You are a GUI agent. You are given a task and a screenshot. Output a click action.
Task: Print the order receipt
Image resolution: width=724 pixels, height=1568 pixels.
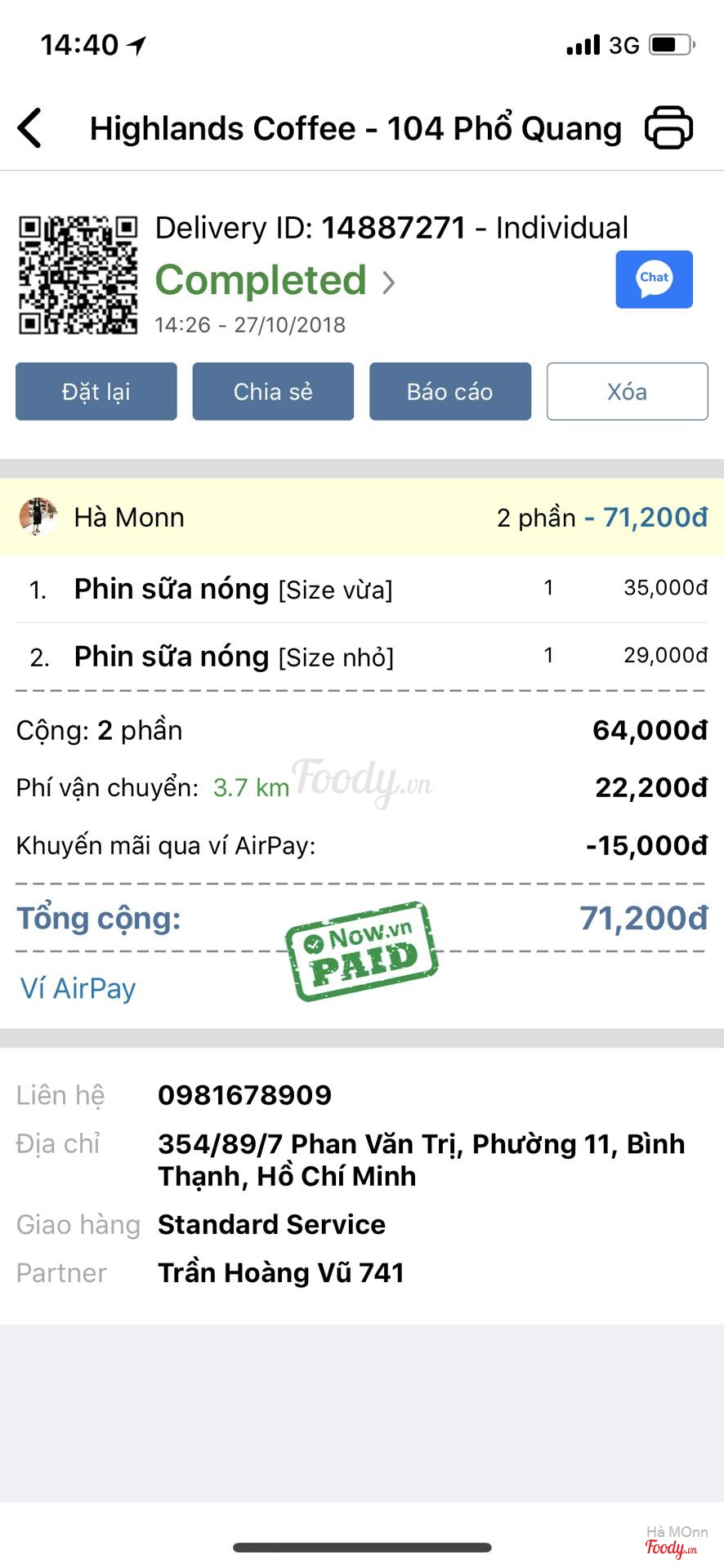point(668,128)
